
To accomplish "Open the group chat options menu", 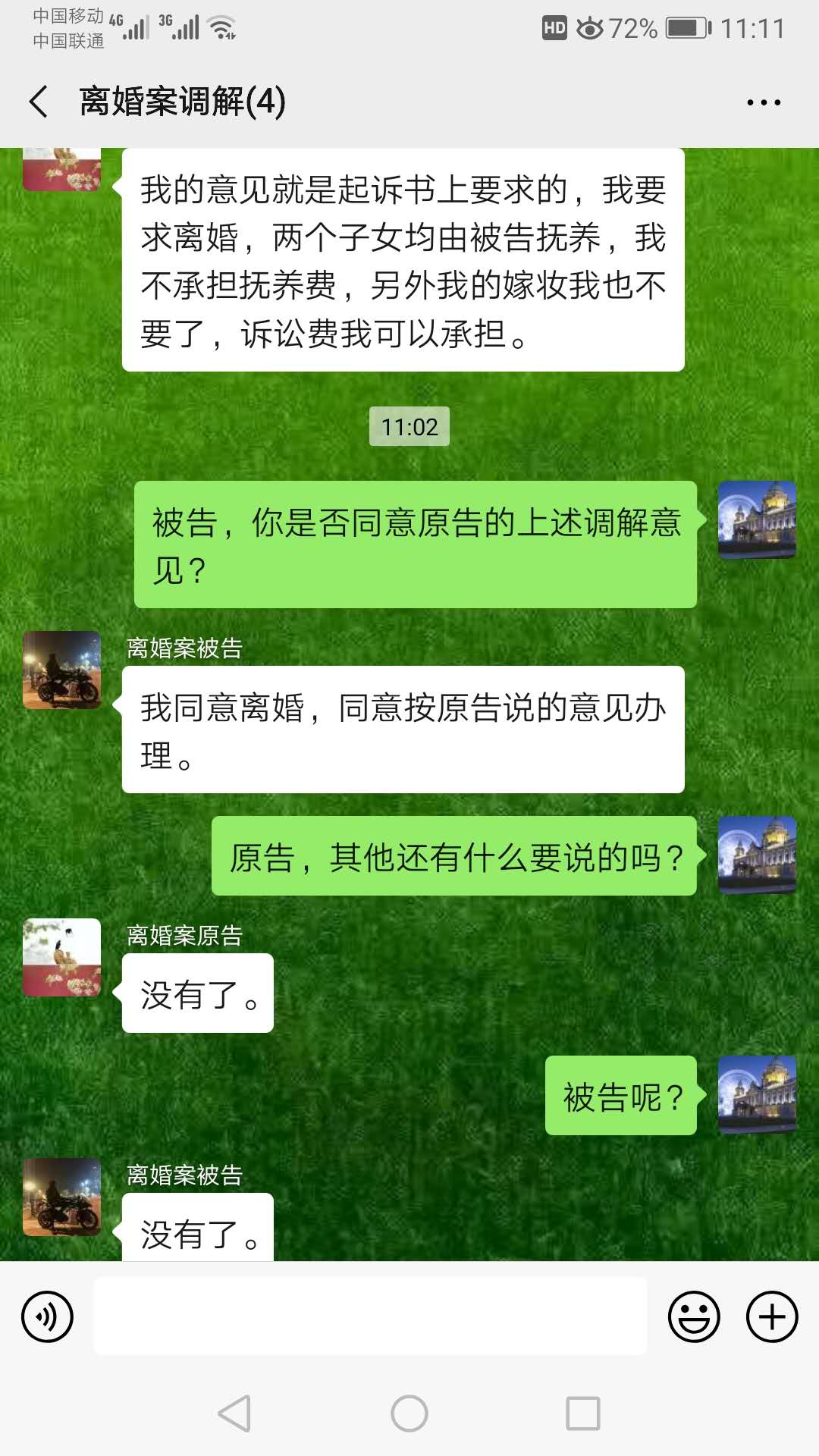I will point(763,102).
